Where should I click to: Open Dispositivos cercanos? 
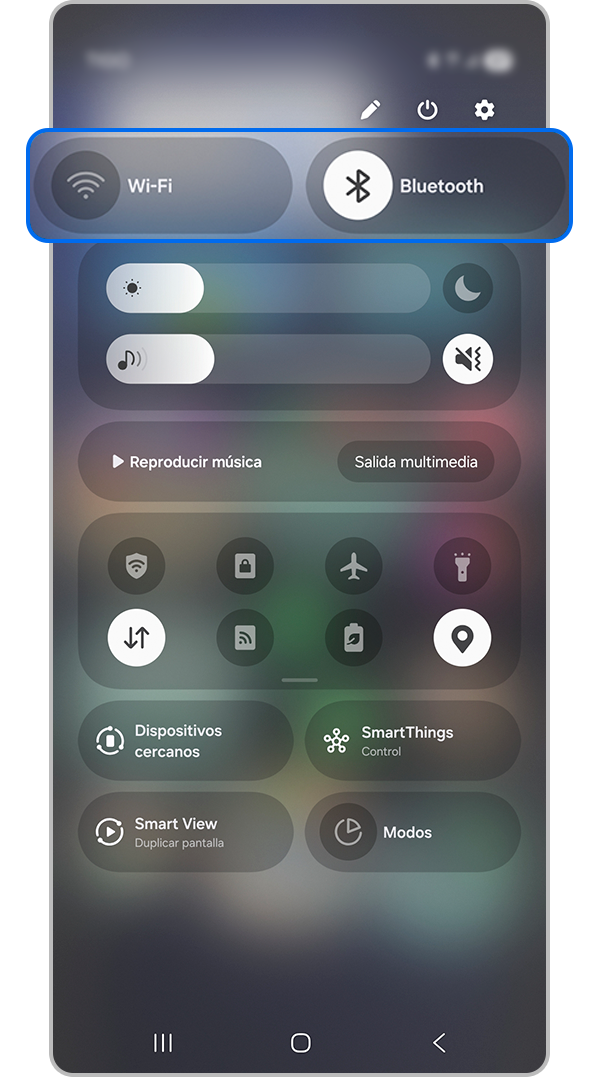pos(185,741)
